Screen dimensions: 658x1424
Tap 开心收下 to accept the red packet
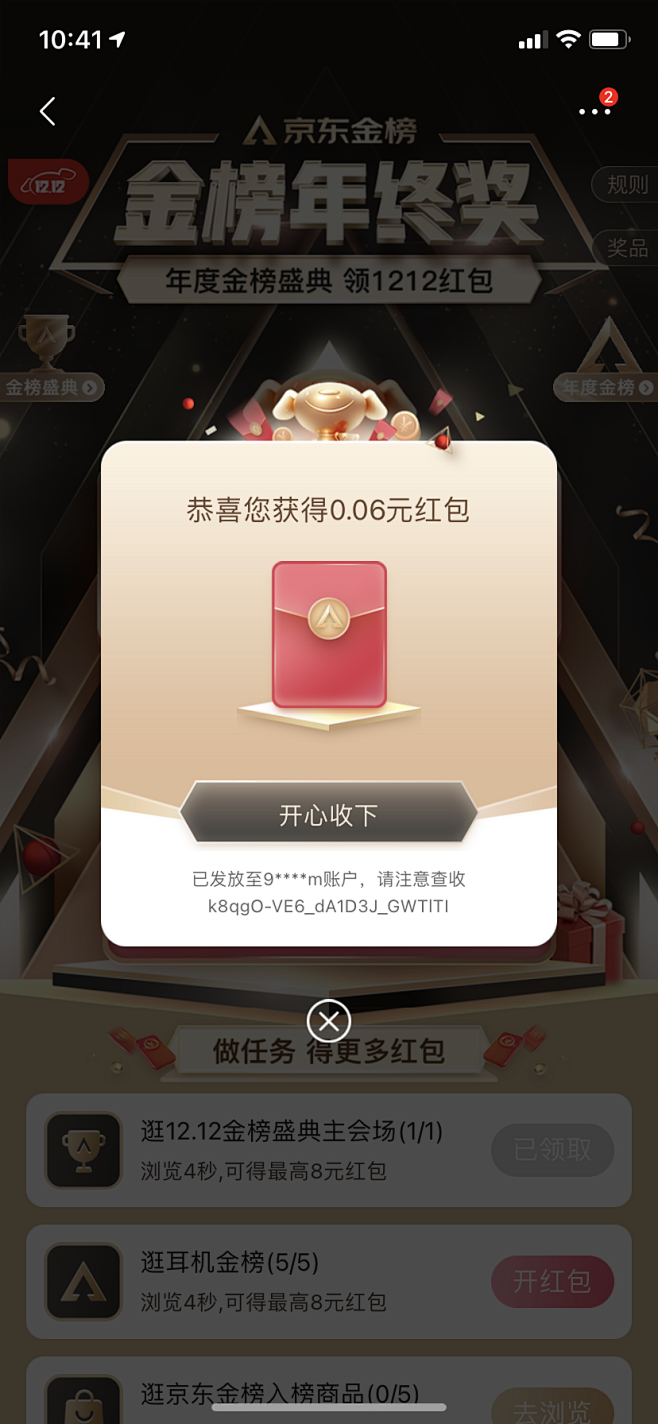click(x=328, y=814)
